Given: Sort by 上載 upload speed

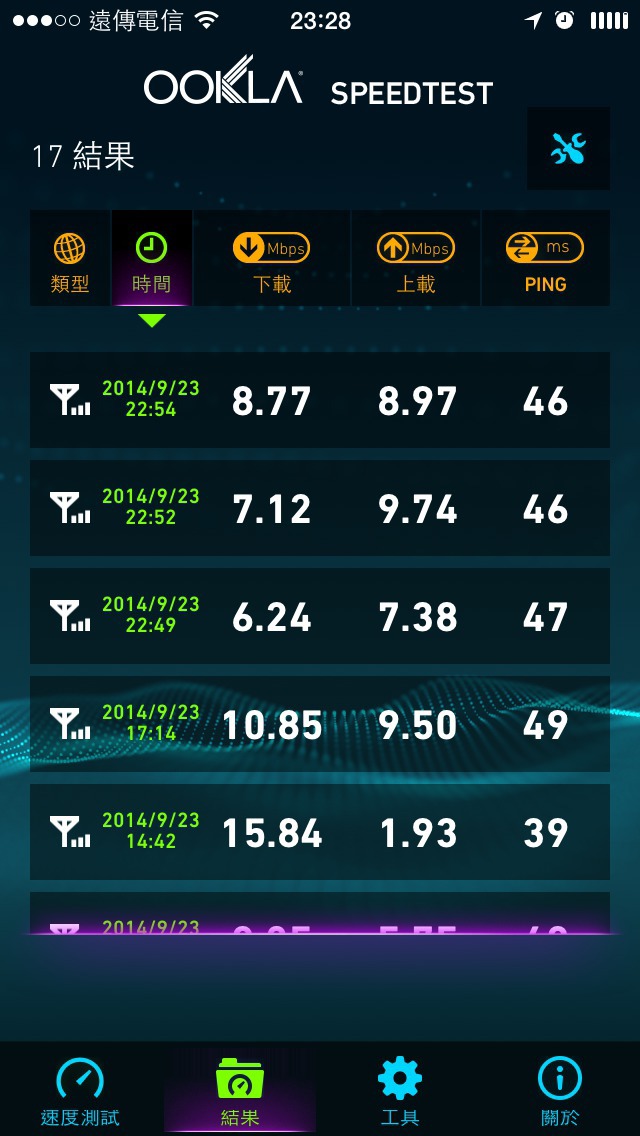Looking at the screenshot, I should [x=416, y=258].
